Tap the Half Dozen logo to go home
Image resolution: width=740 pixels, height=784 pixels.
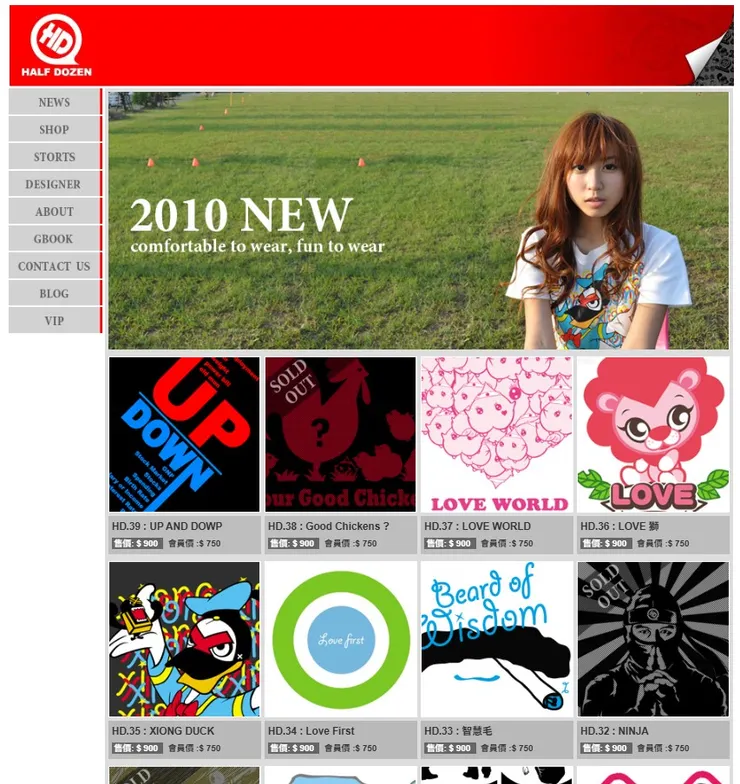point(56,46)
